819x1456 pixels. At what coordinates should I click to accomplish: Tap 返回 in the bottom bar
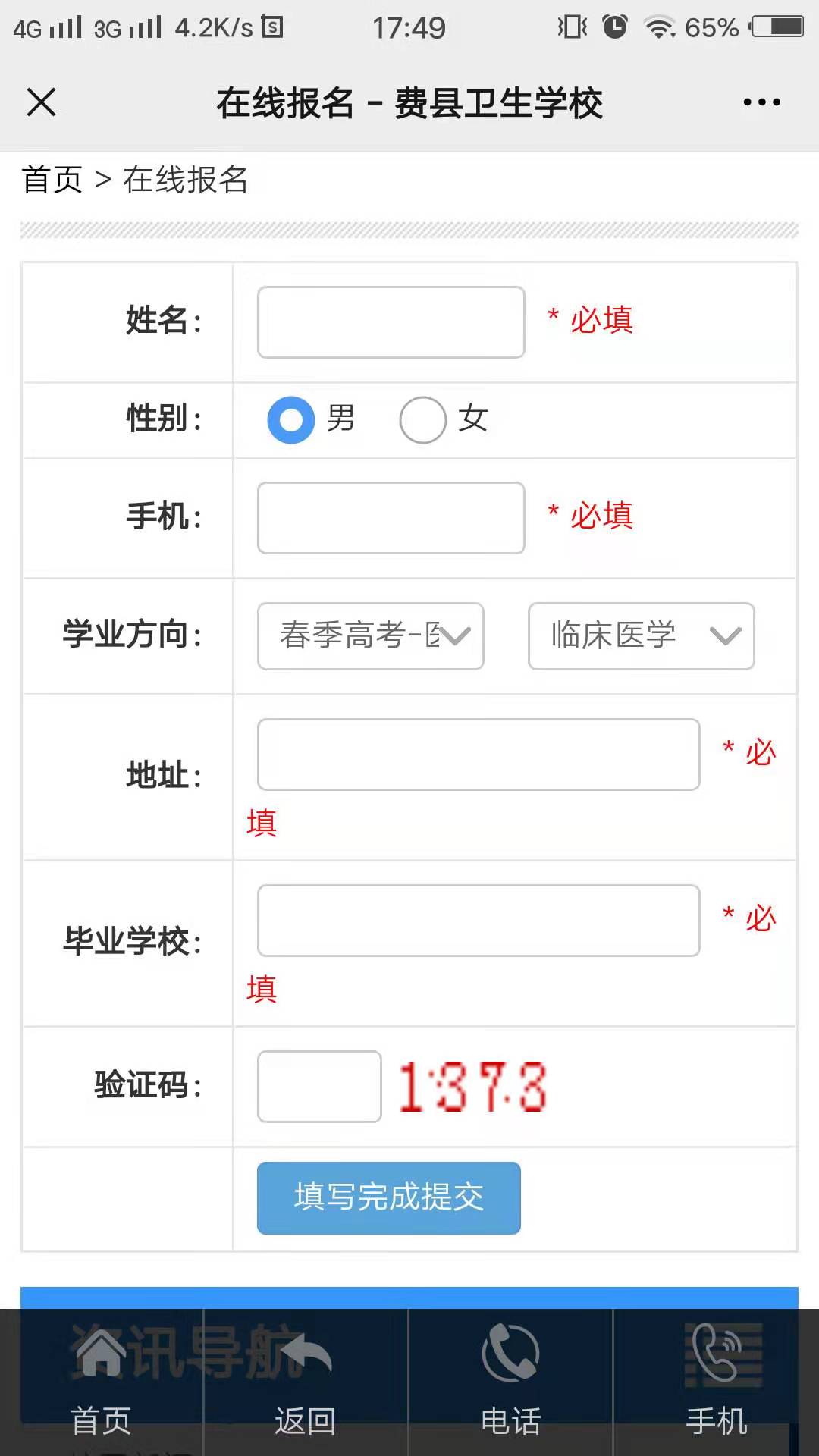click(306, 1382)
